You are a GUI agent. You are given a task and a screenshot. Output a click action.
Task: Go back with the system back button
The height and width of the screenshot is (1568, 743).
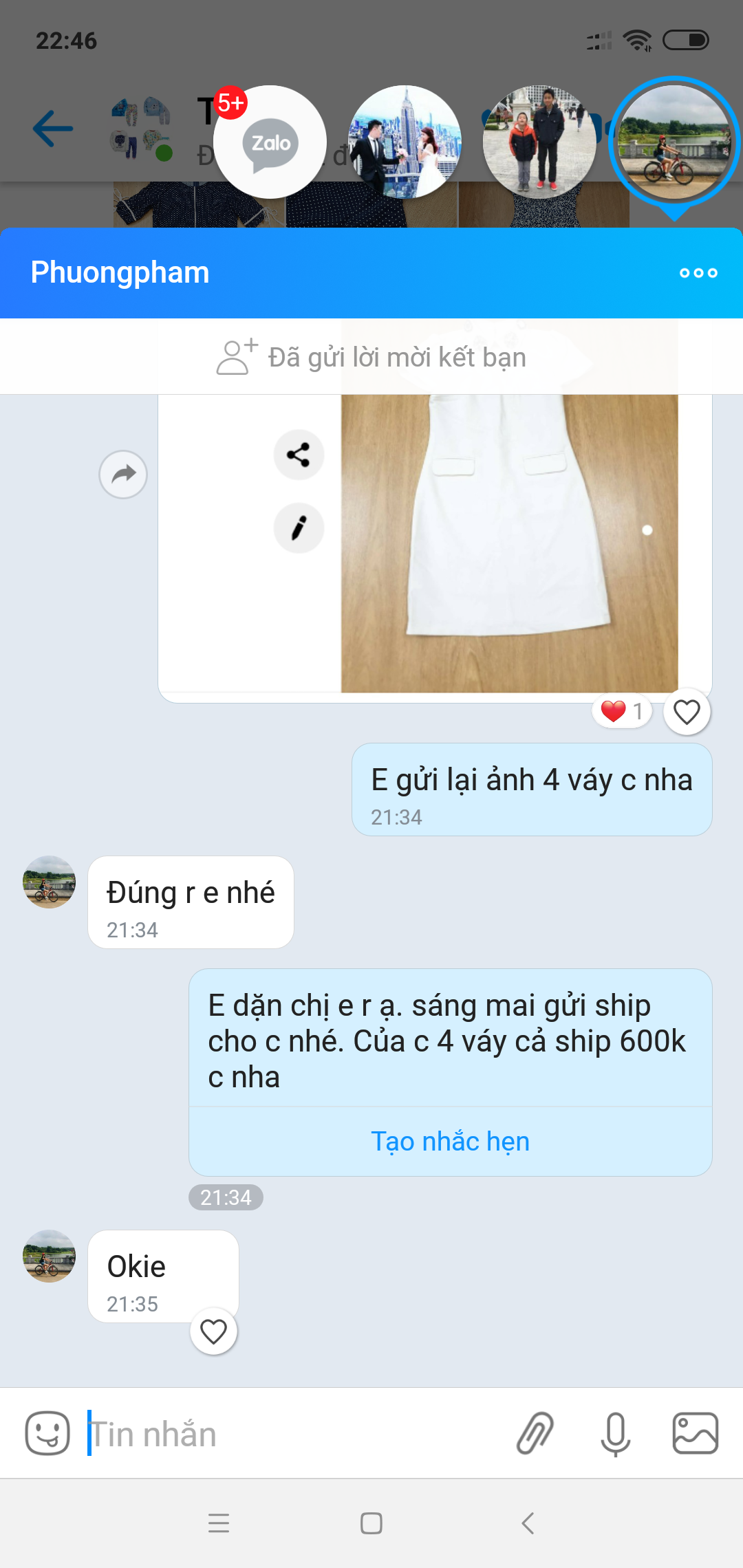pyautogui.click(x=528, y=1523)
